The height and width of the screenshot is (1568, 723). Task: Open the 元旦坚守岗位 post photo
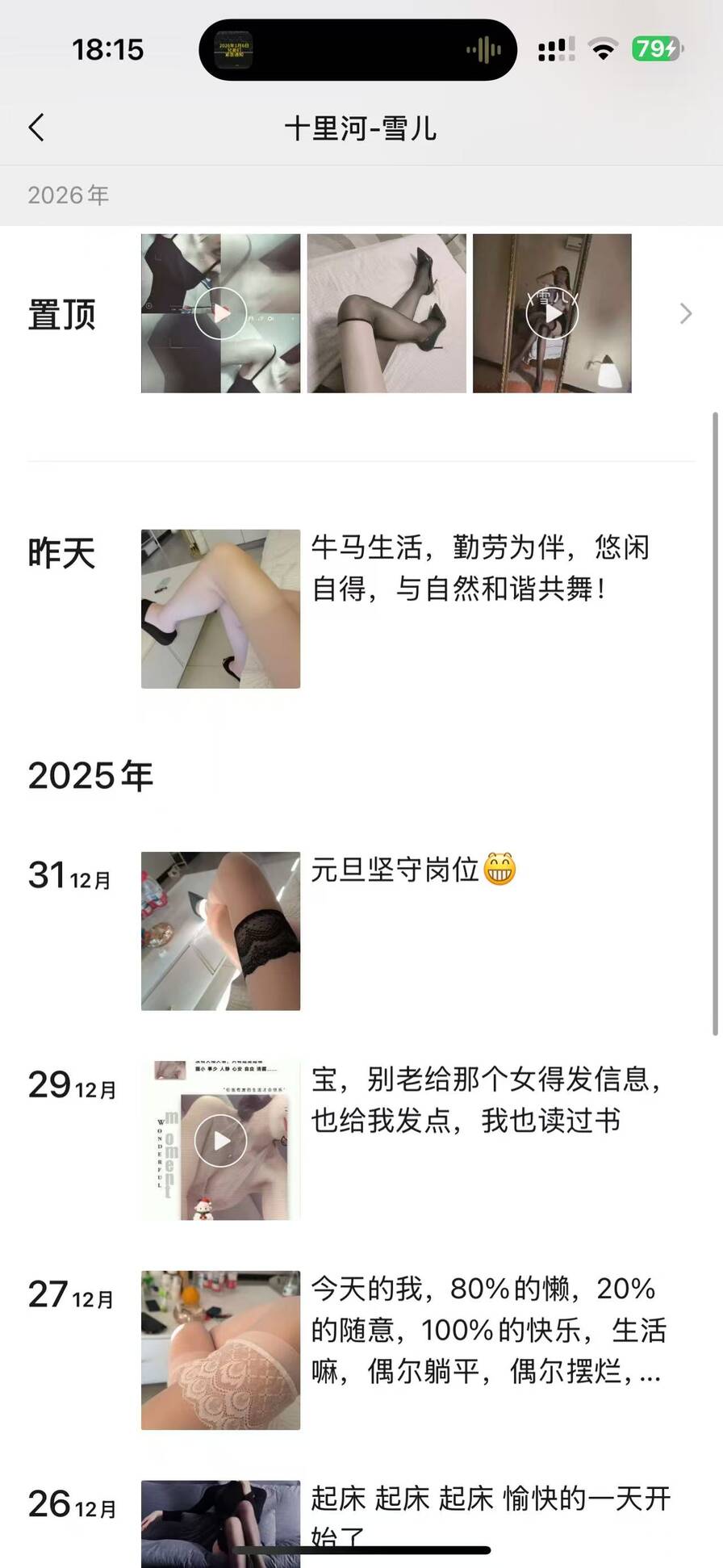click(x=220, y=931)
